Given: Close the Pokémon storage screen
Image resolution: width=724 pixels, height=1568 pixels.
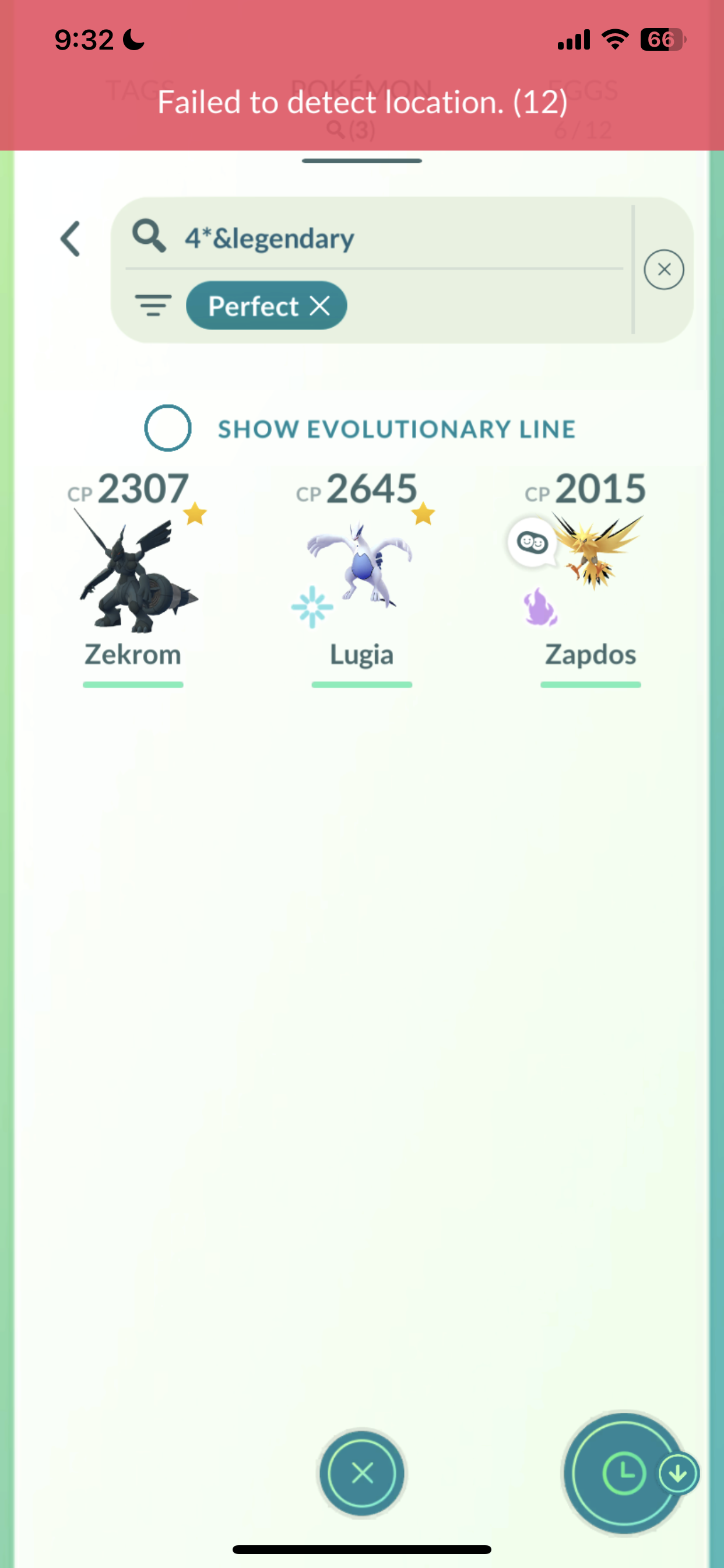Looking at the screenshot, I should (362, 1473).
